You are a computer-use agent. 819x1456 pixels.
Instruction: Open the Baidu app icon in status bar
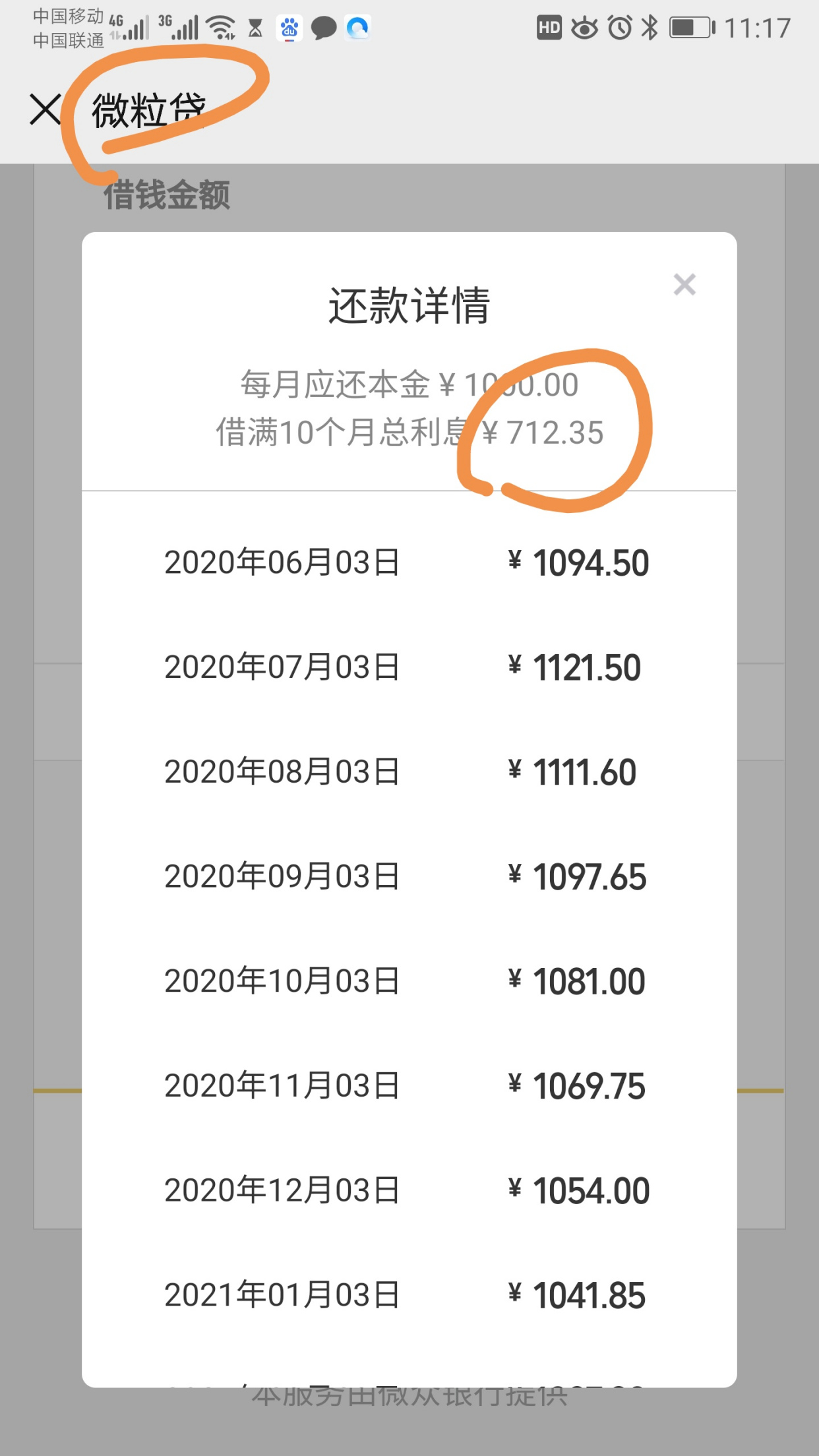click(289, 28)
